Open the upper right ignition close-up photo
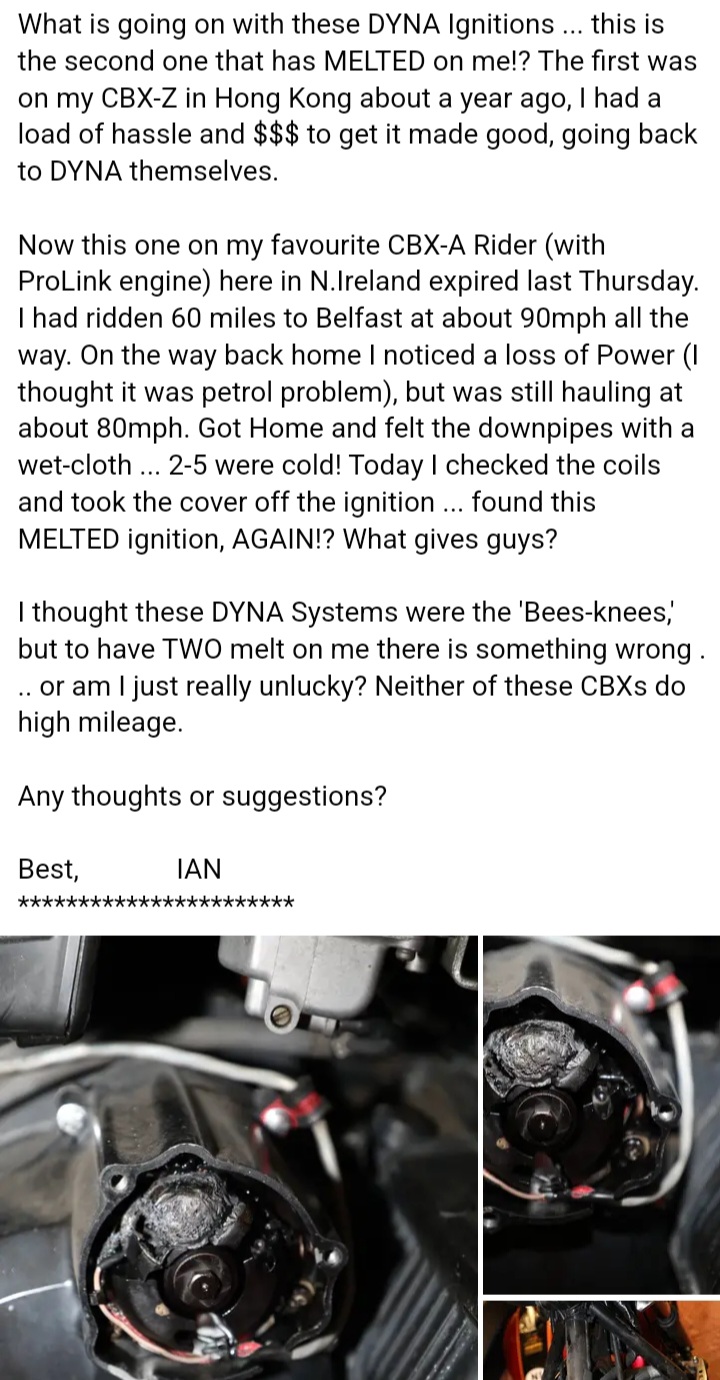The image size is (720, 1380). tap(601, 1114)
